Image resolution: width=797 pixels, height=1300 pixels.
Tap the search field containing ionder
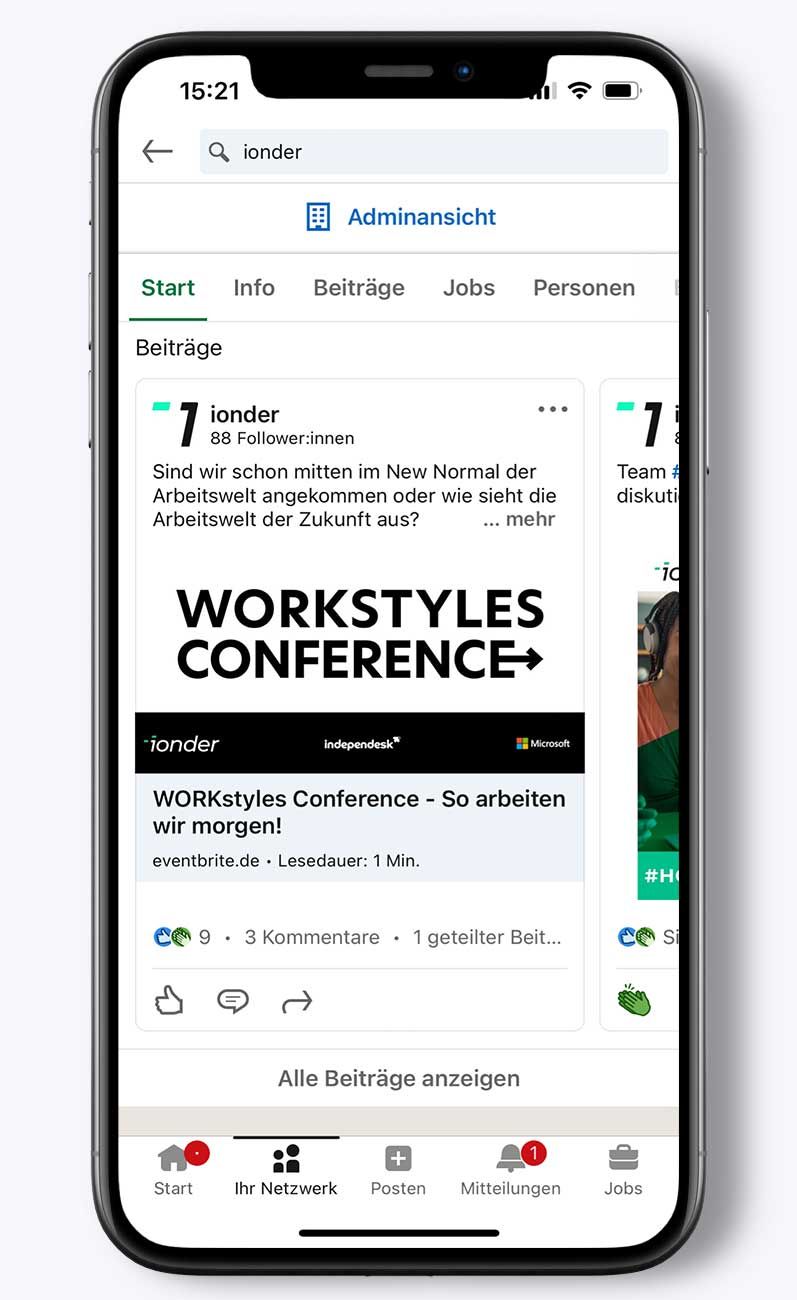point(433,152)
